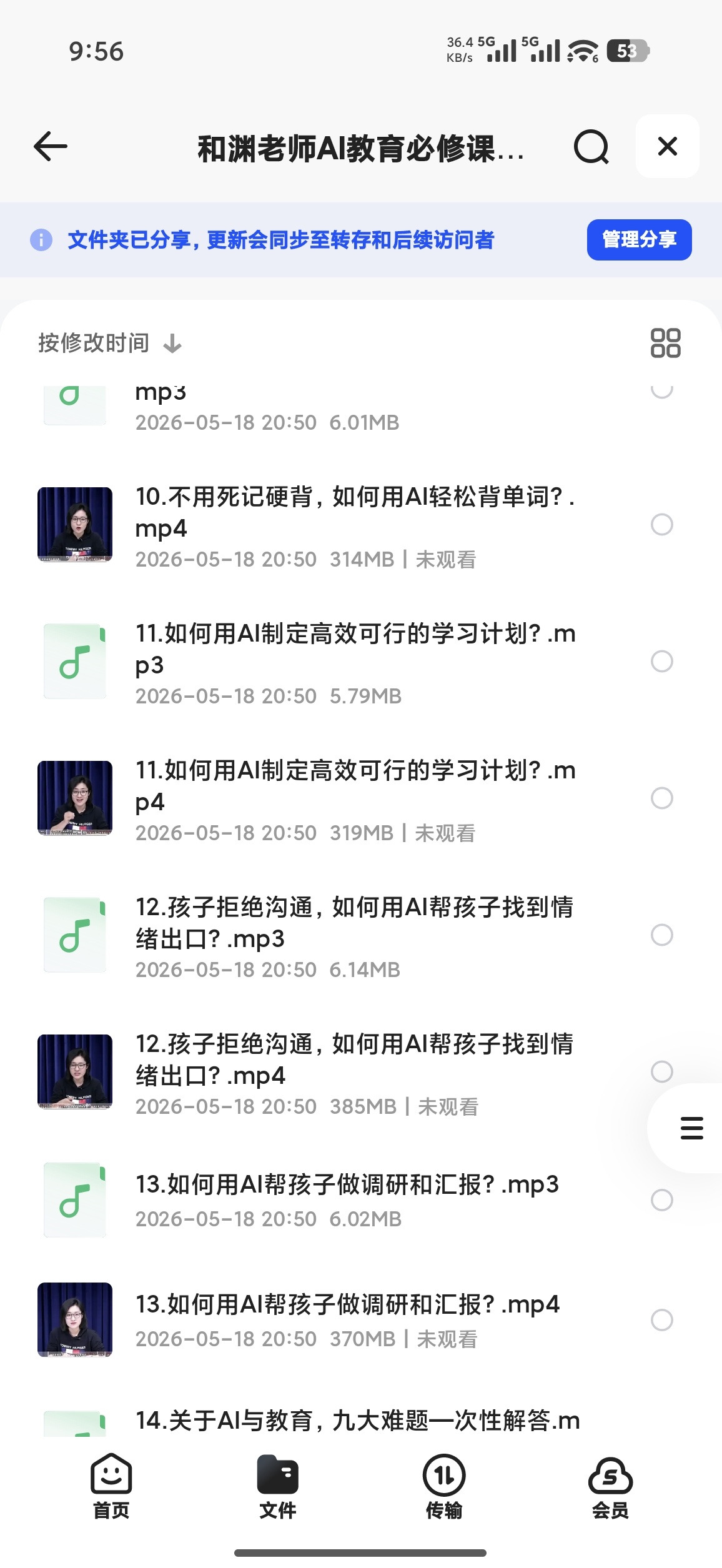Tap the 管理分享 button
This screenshot has height=1568, width=722.
tap(639, 239)
